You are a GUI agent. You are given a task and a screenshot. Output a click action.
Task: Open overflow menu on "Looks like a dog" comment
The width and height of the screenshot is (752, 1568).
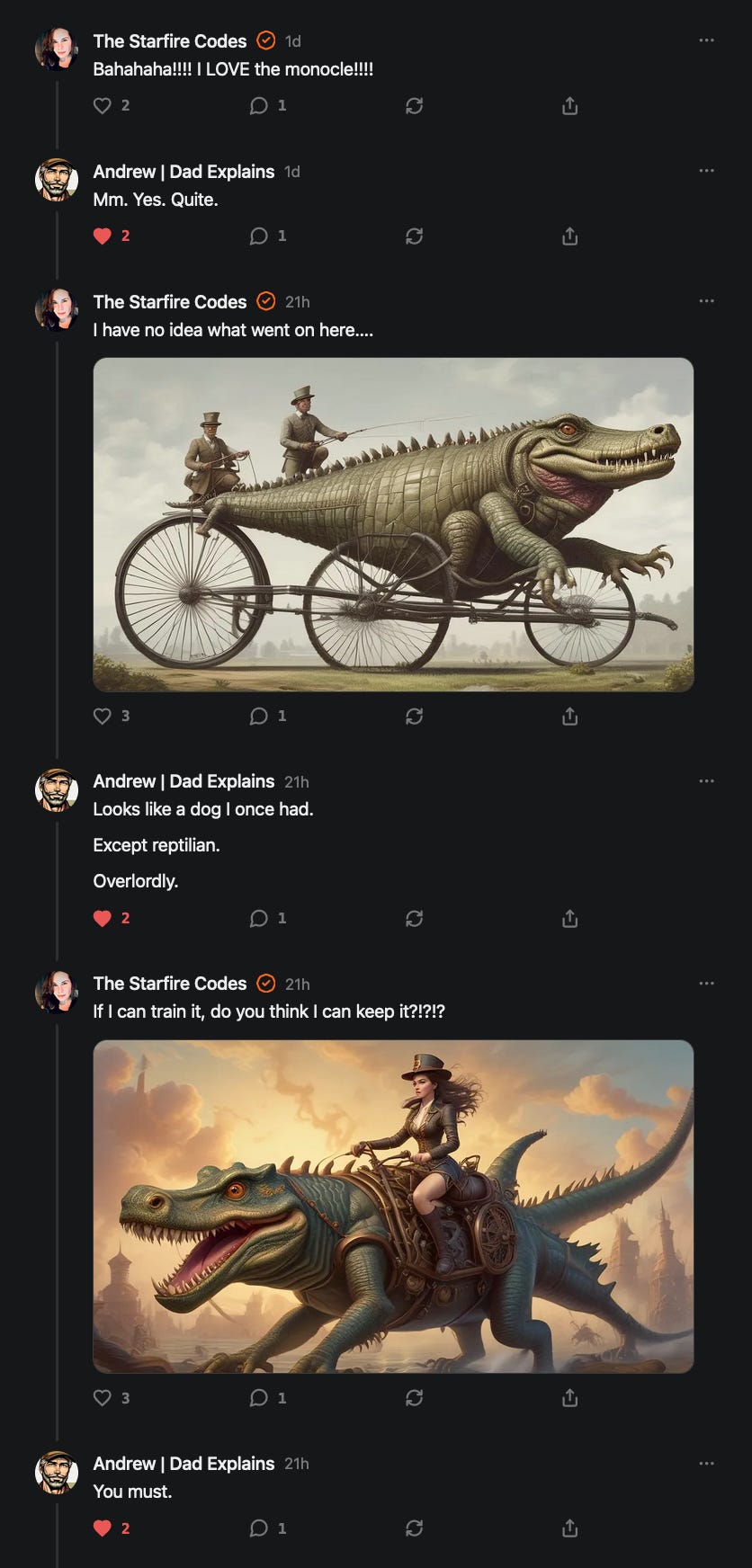click(x=707, y=780)
